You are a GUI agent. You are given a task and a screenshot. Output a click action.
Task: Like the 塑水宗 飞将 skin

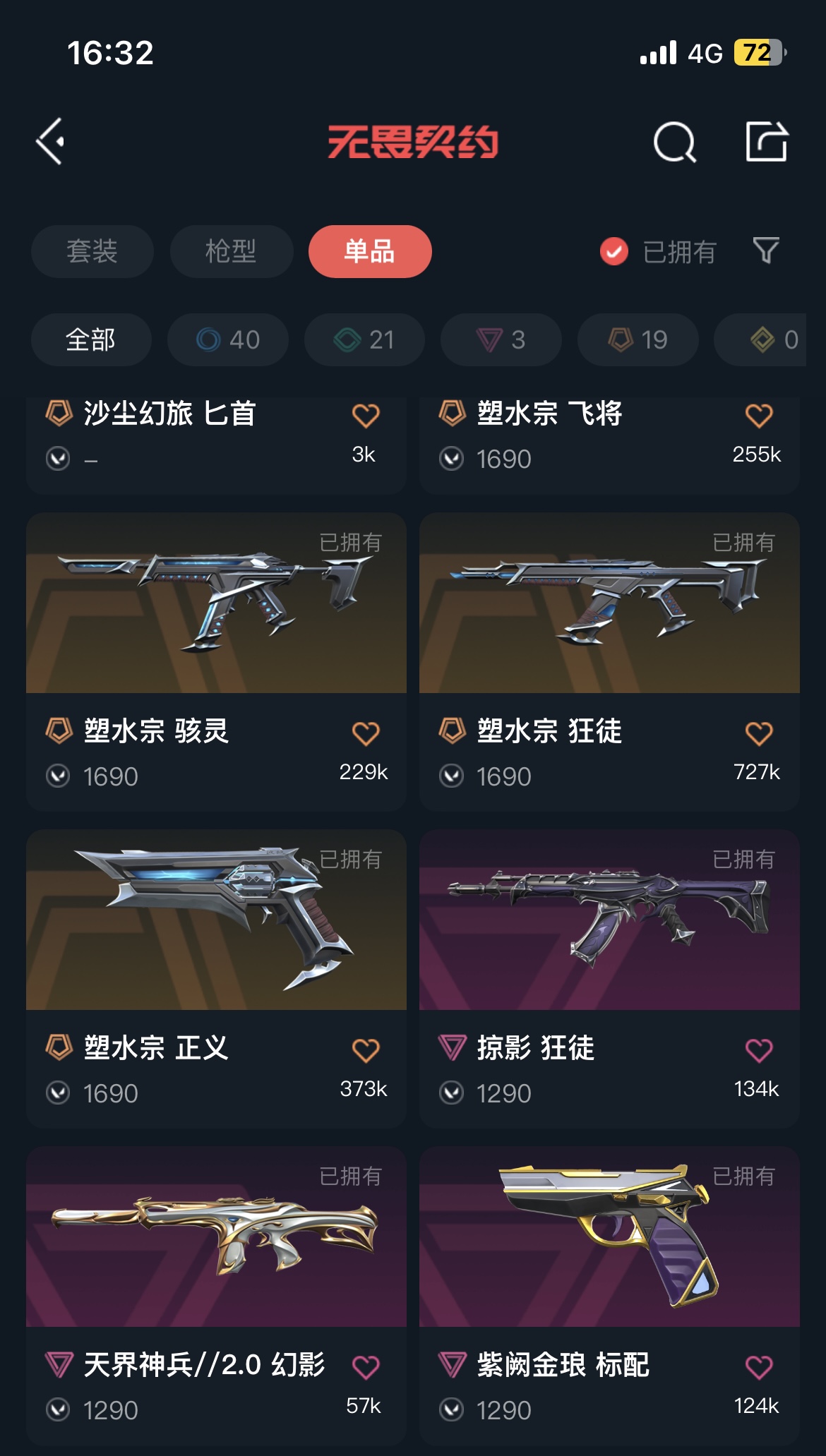click(x=759, y=416)
